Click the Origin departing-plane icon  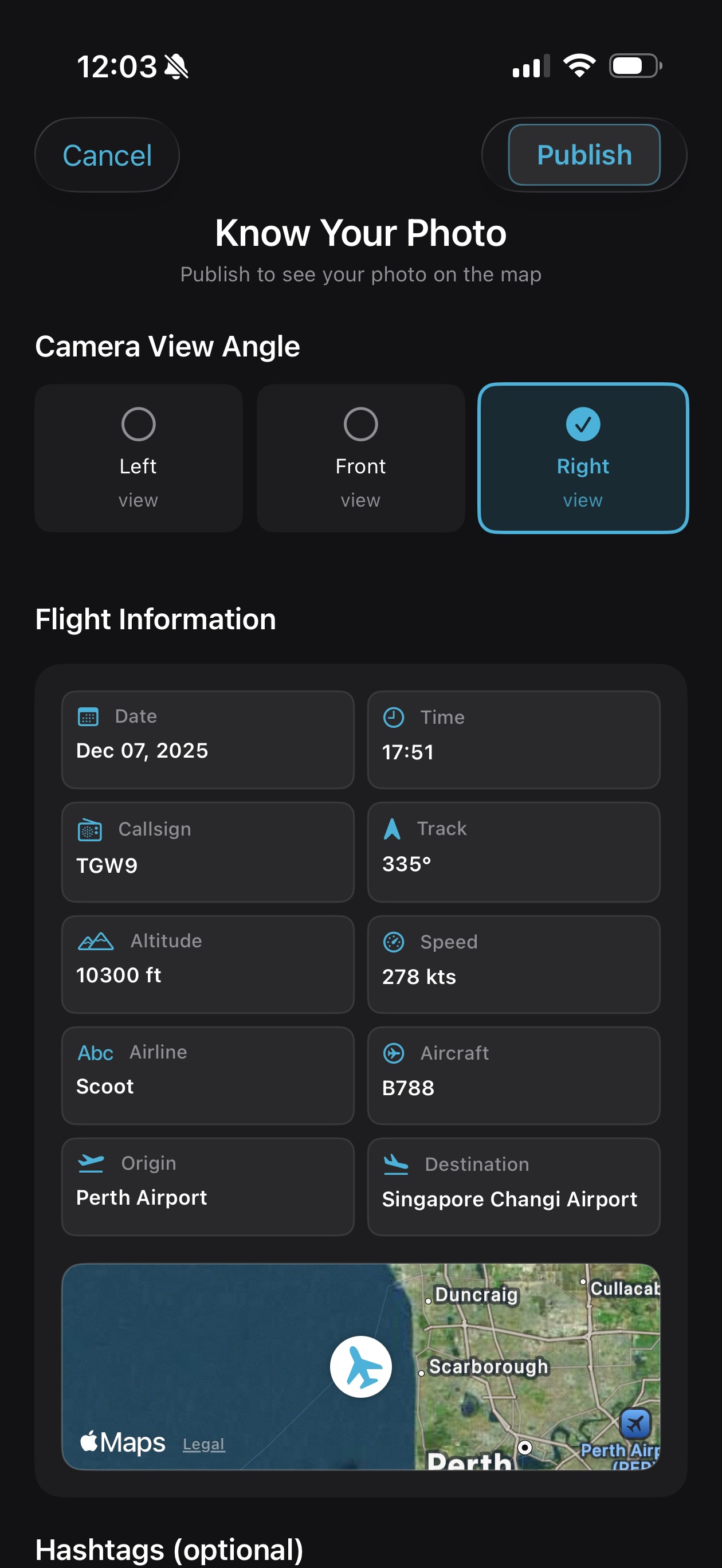[91, 1163]
